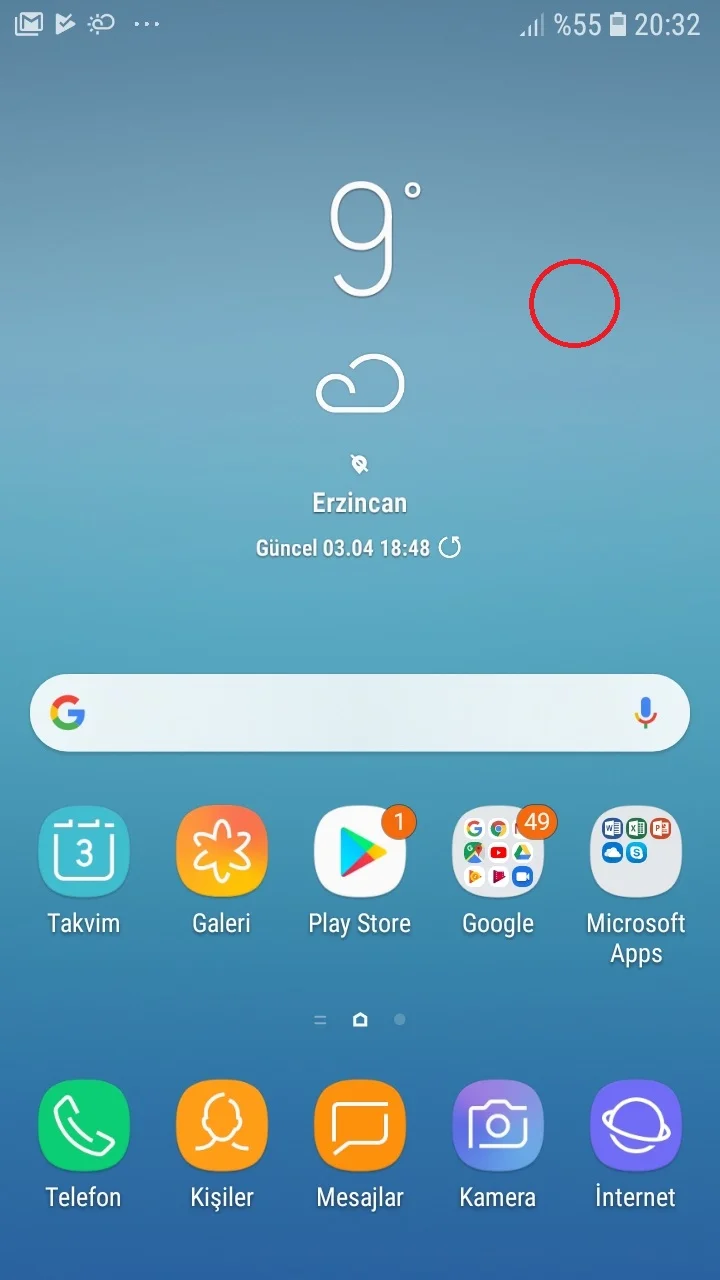
Task: Open the Kamera app
Action: coord(498,1126)
